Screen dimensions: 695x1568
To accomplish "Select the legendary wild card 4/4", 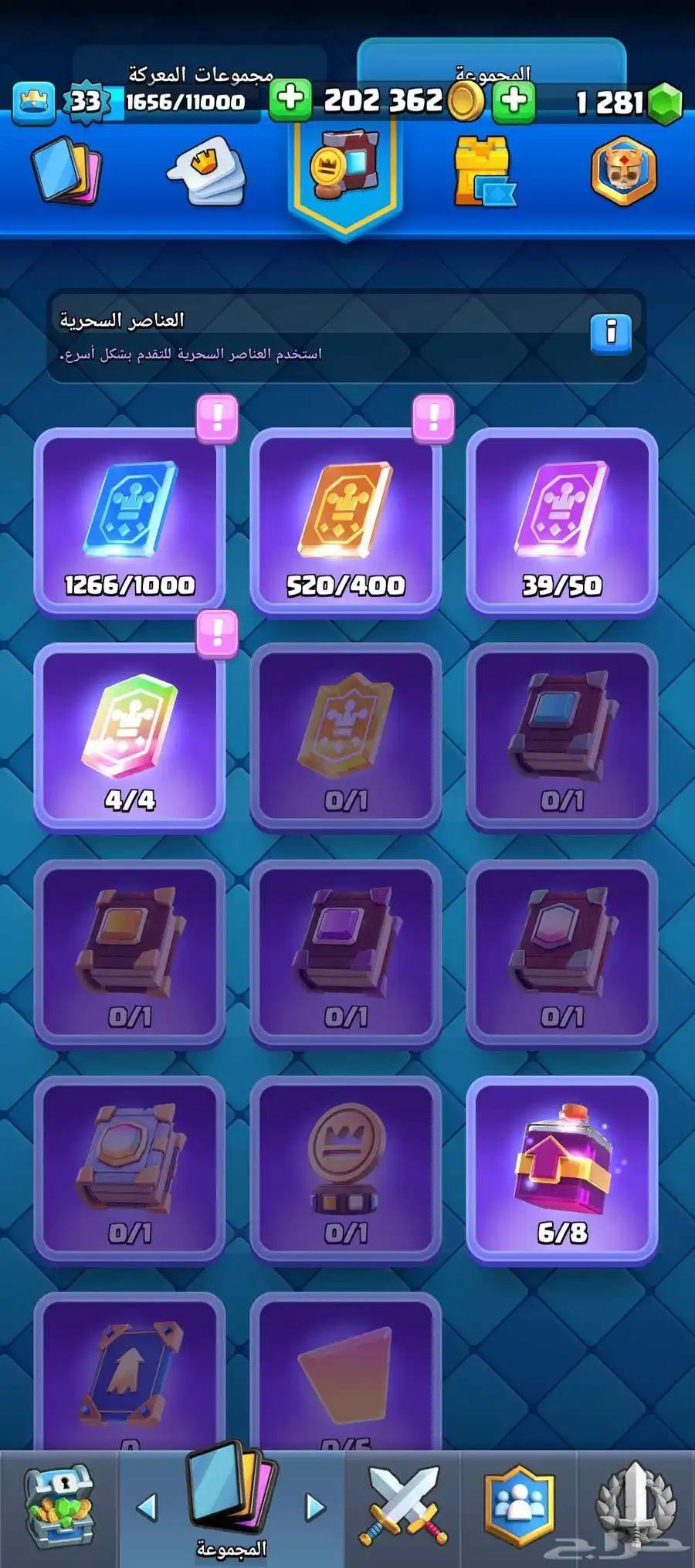I will 130,737.
